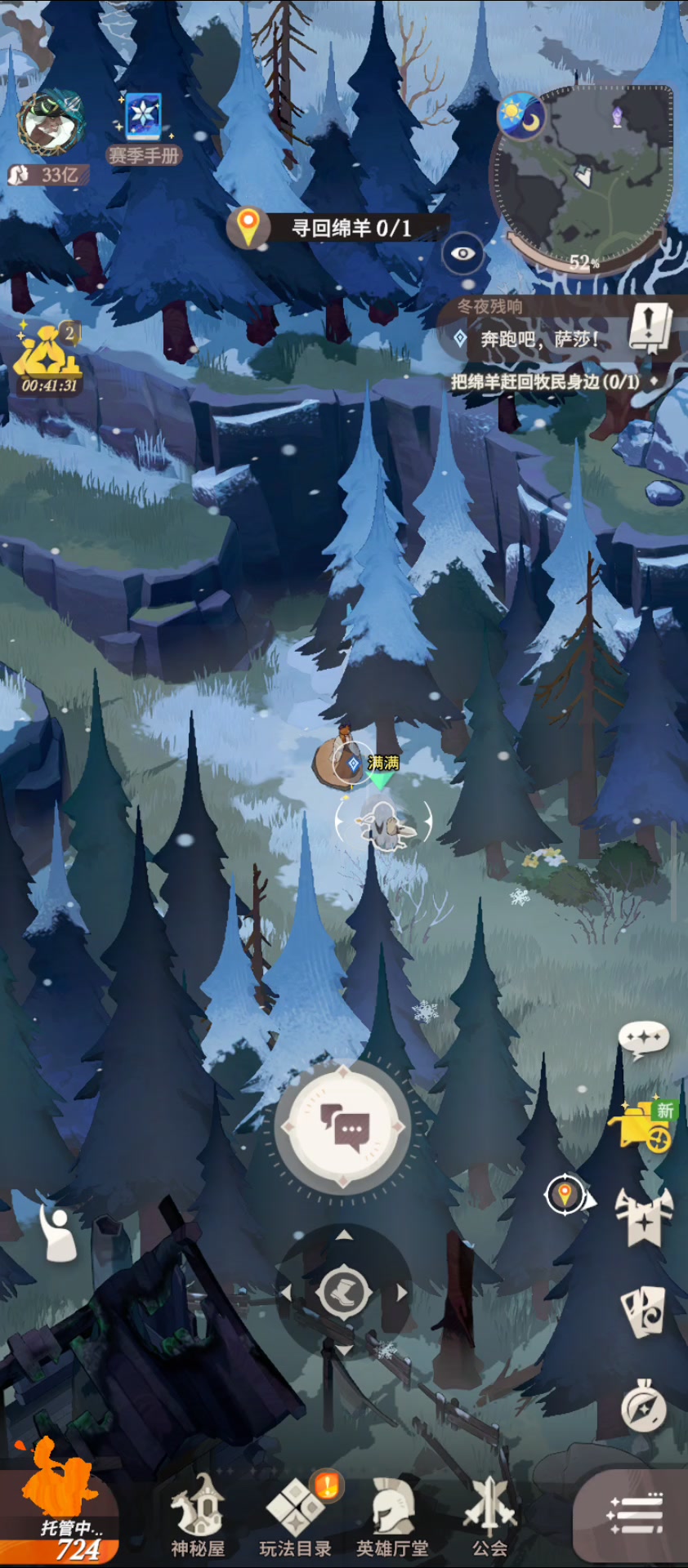Open the chat speech bubble
The width and height of the screenshot is (688, 1568).
[x=644, y=1040]
